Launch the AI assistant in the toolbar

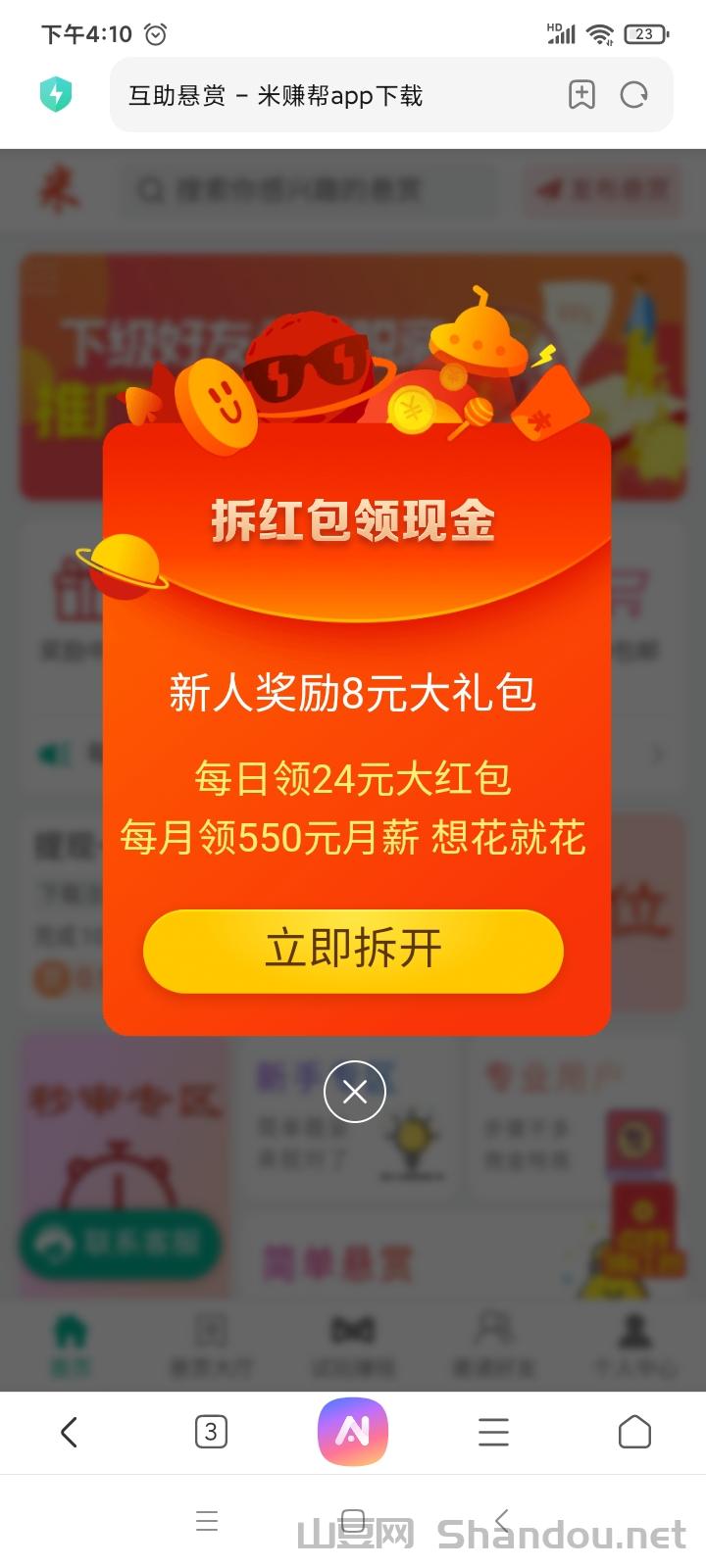pos(353,1432)
